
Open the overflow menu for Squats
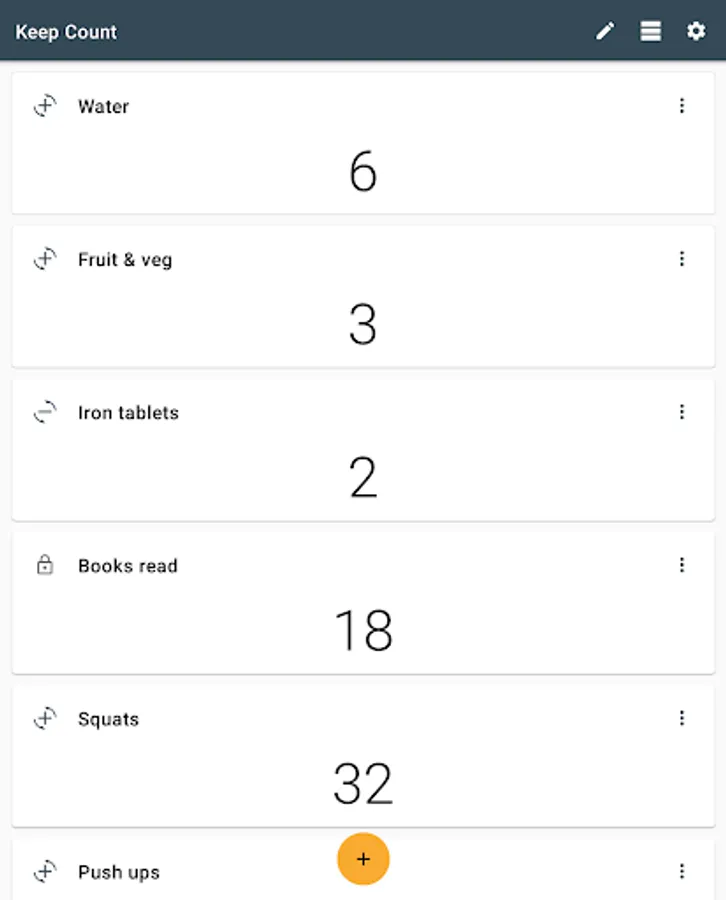tap(682, 718)
